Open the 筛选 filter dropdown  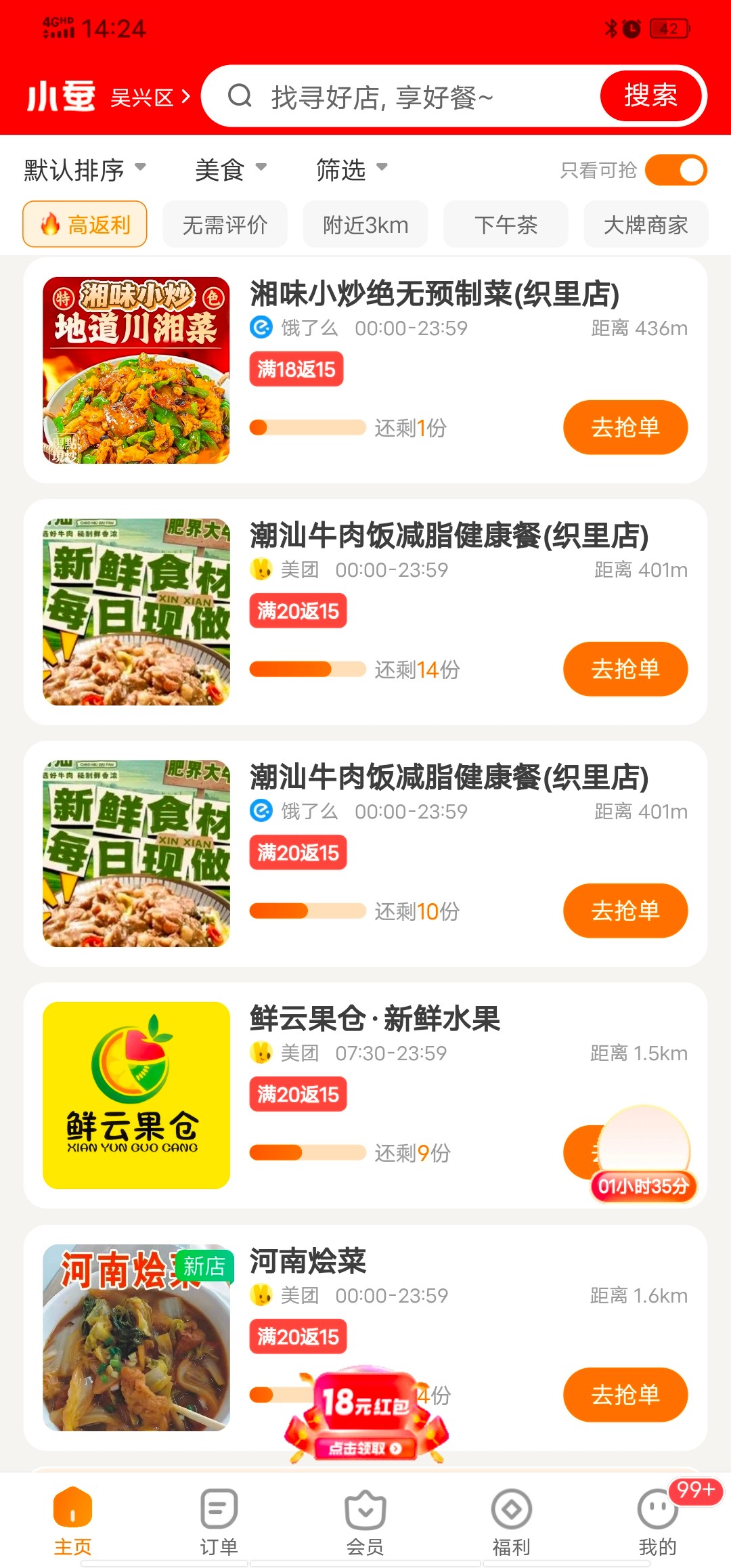click(351, 169)
